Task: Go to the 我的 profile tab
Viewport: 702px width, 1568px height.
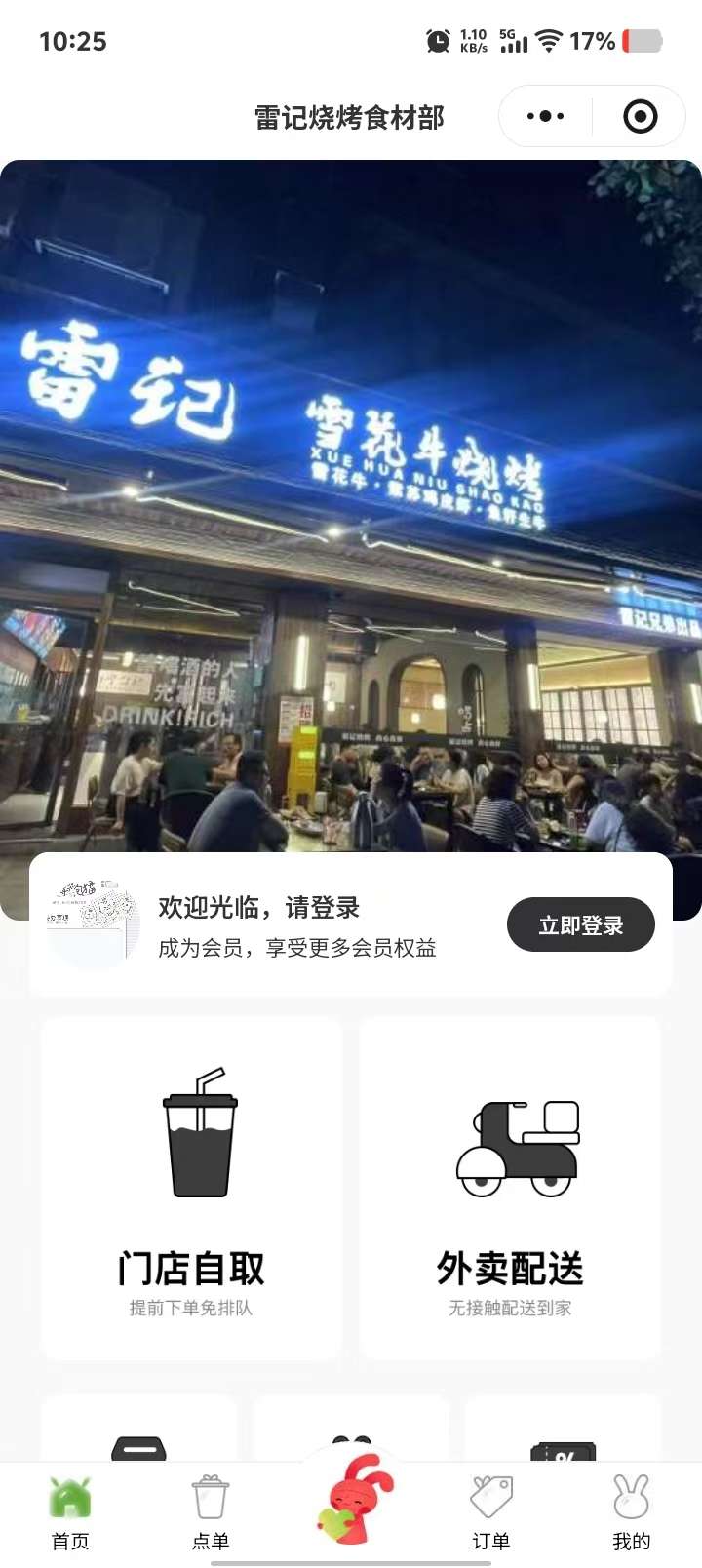Action: 631,1513
